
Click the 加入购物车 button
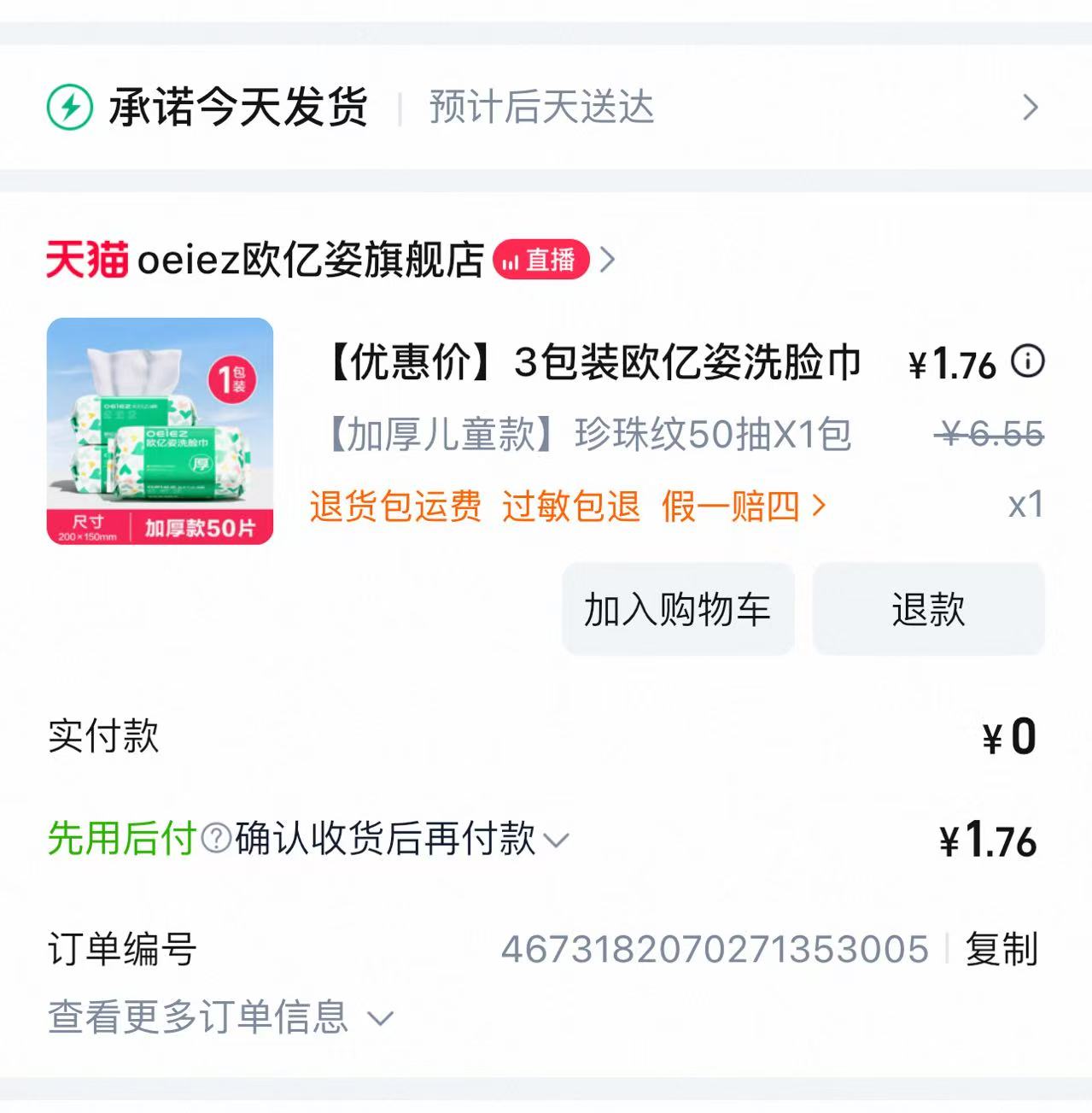point(677,609)
